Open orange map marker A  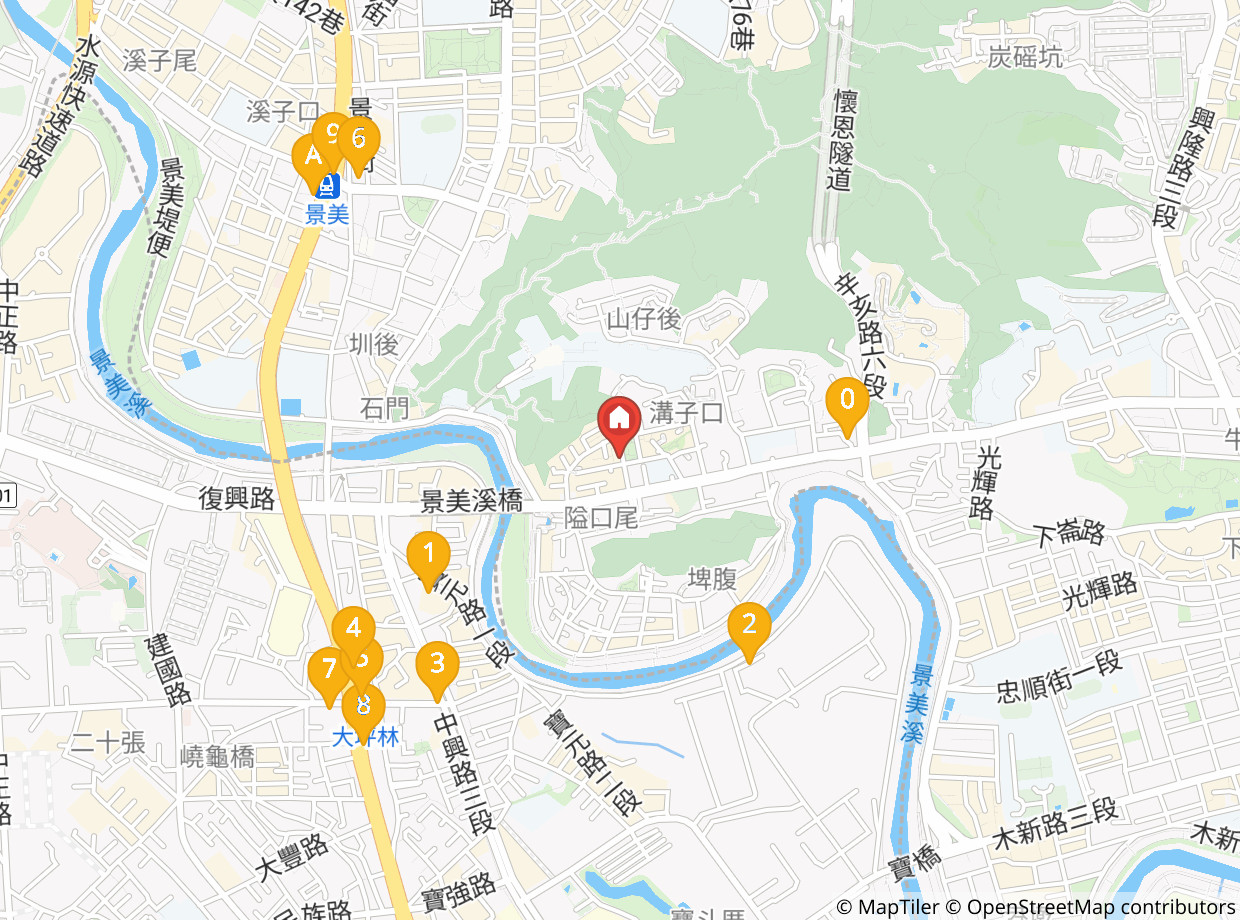click(x=311, y=156)
